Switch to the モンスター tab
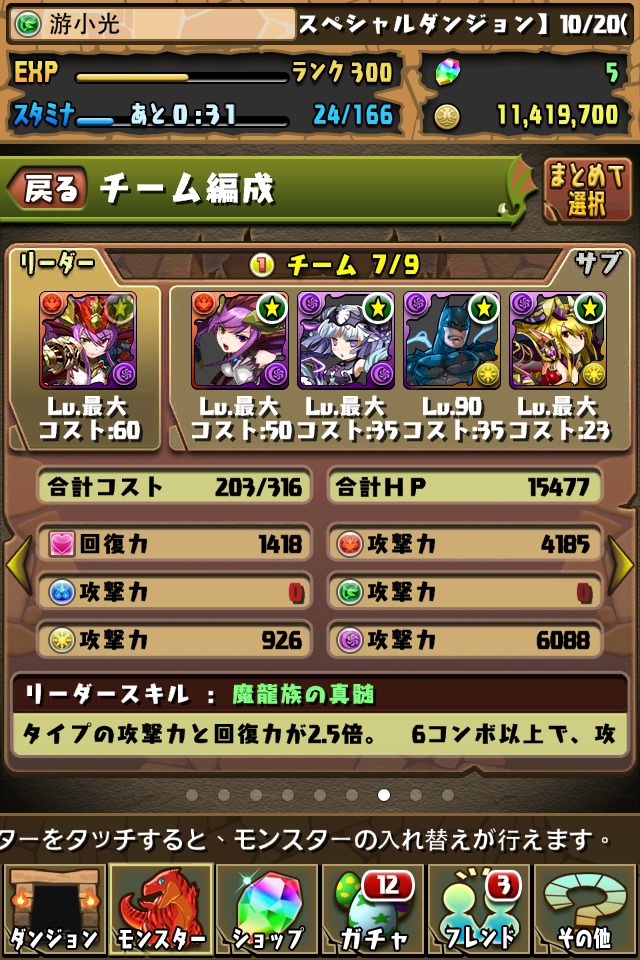Screen dimensions: 640x960 coord(160,910)
